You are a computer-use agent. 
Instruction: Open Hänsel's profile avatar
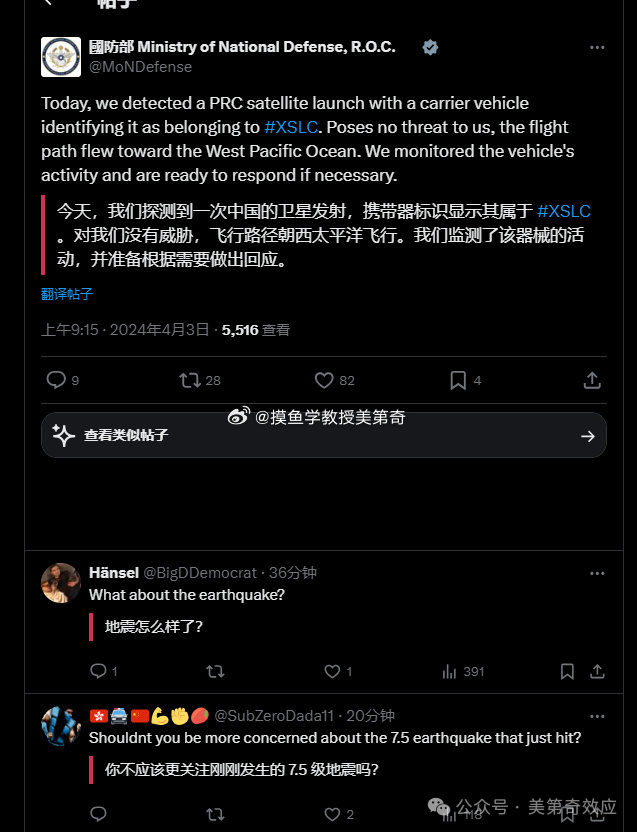(x=61, y=583)
